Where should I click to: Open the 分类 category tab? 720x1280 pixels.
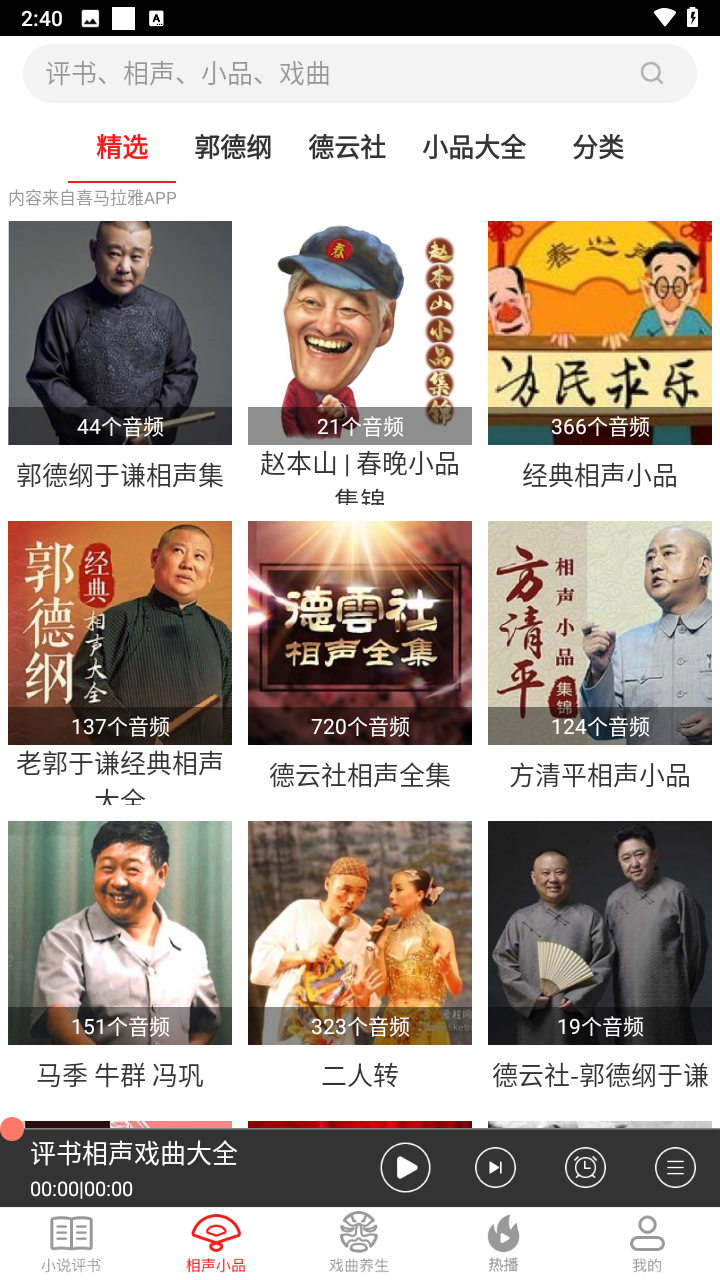click(x=598, y=147)
